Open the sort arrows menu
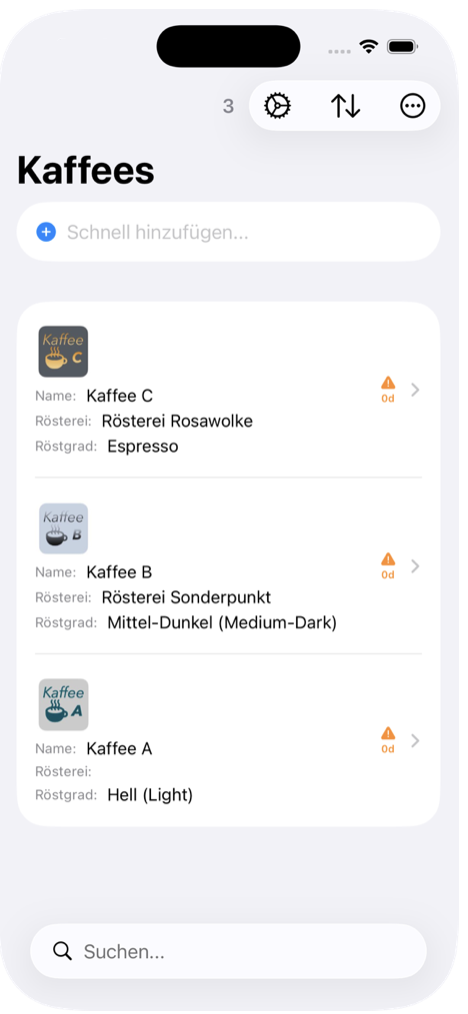 click(x=345, y=106)
